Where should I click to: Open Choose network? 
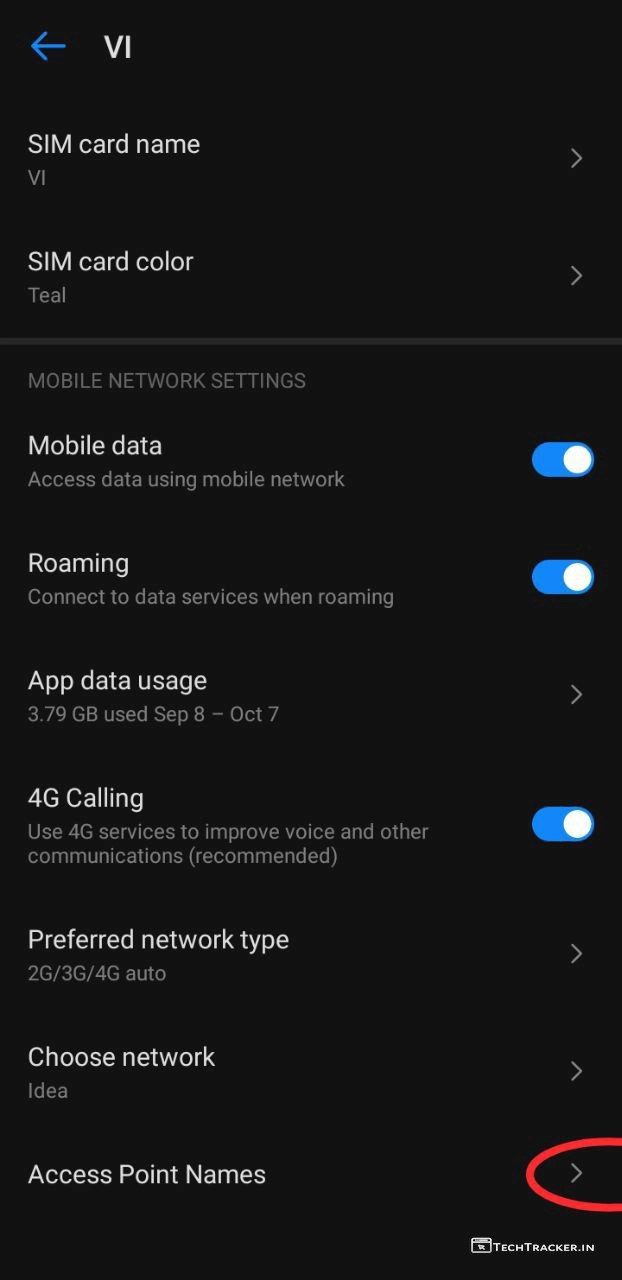coord(300,1072)
